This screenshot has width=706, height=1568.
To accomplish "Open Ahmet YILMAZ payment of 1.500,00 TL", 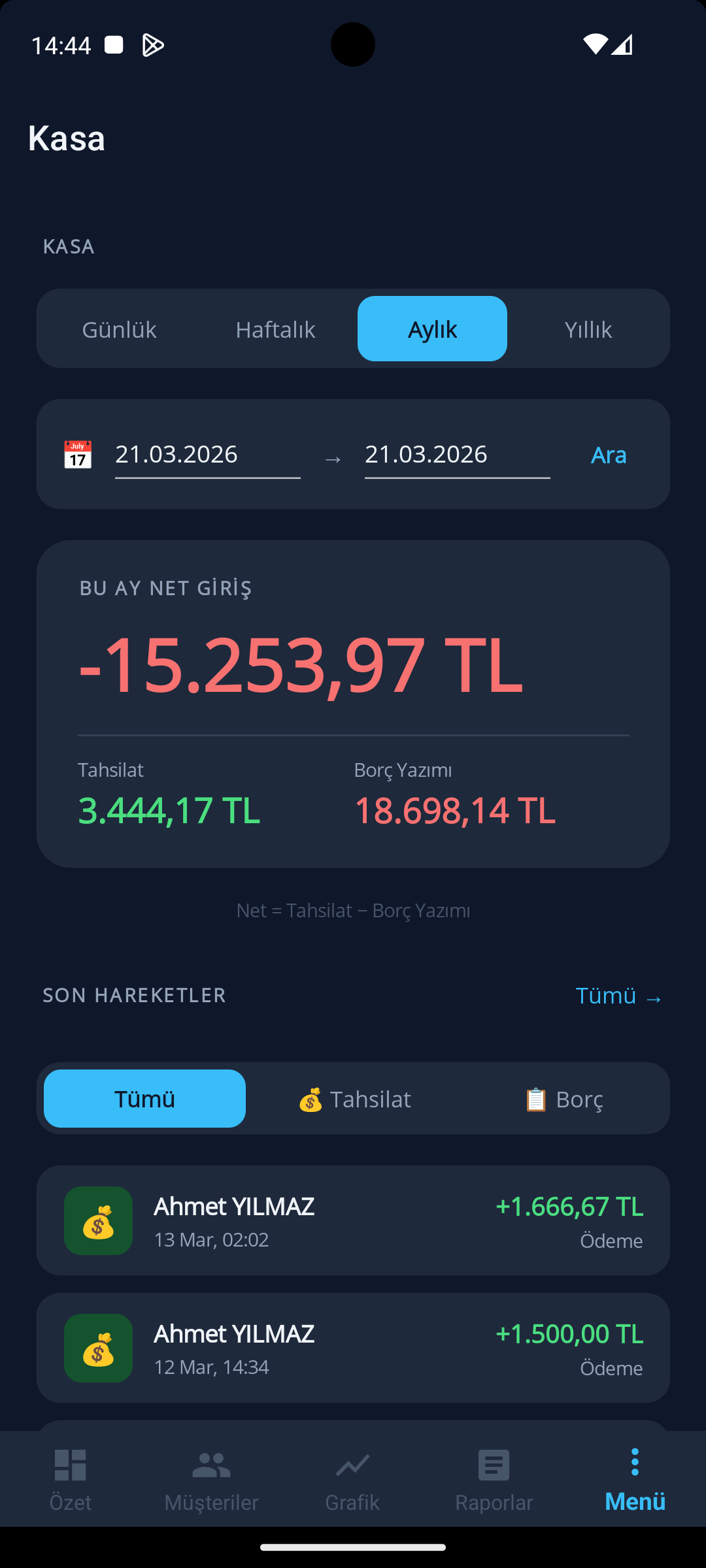I will [x=353, y=1348].
